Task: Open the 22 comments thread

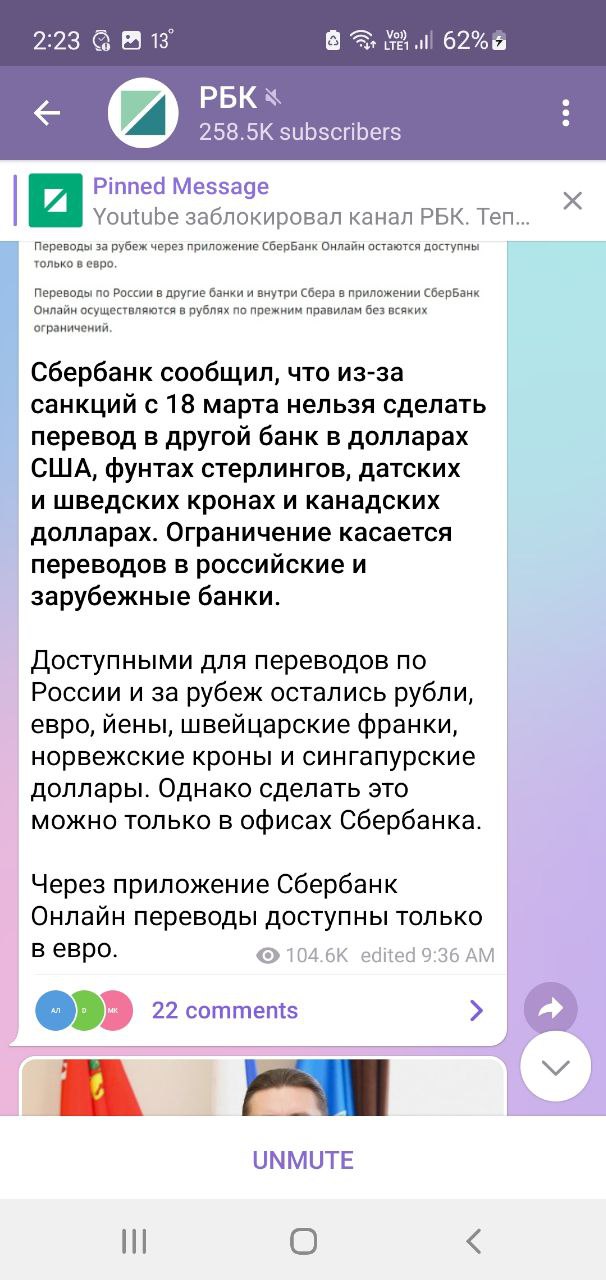Action: point(262,1010)
